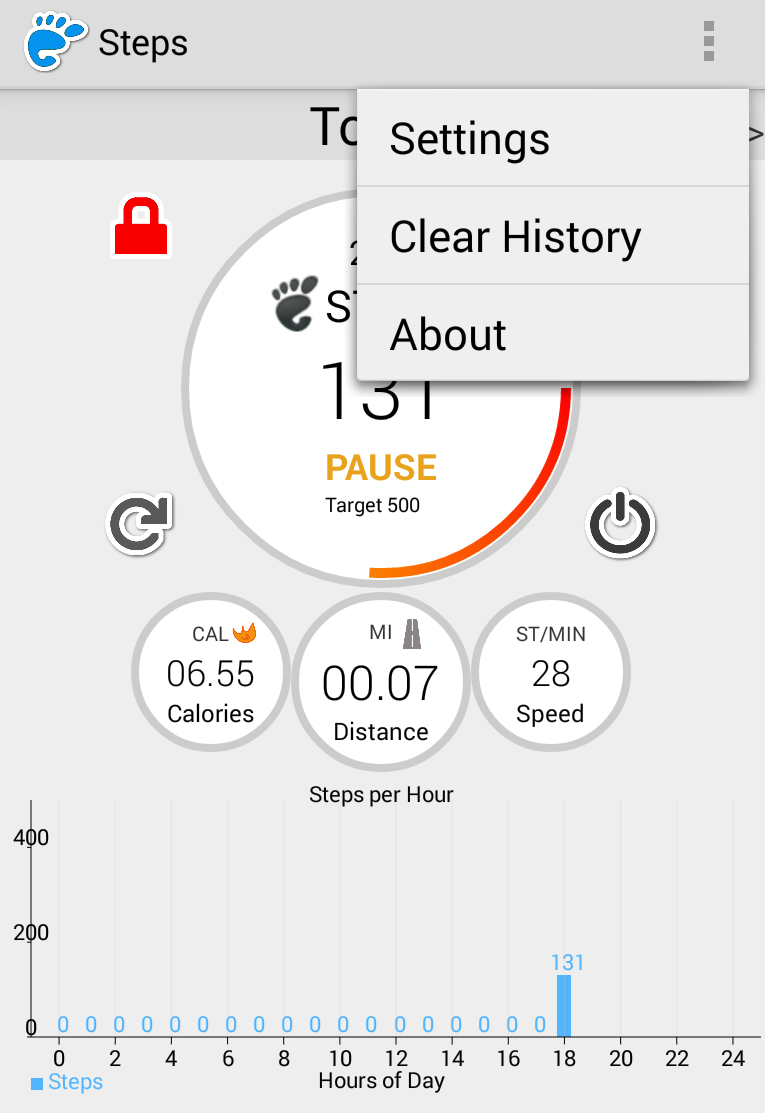Image resolution: width=765 pixels, height=1113 pixels.
Task: Tap the three-dot overflow icon
Action: [709, 42]
